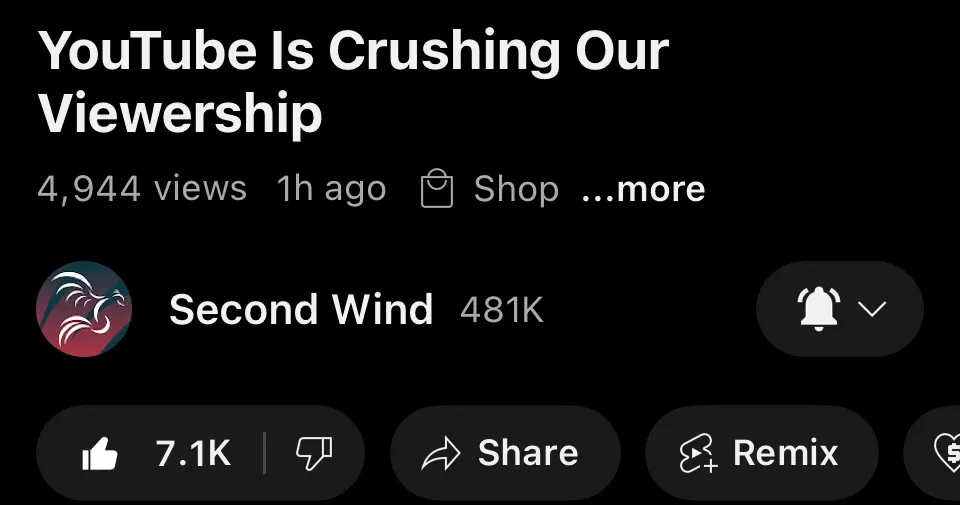
Task: Open the Second Wind channel avatar
Action: pos(84,309)
